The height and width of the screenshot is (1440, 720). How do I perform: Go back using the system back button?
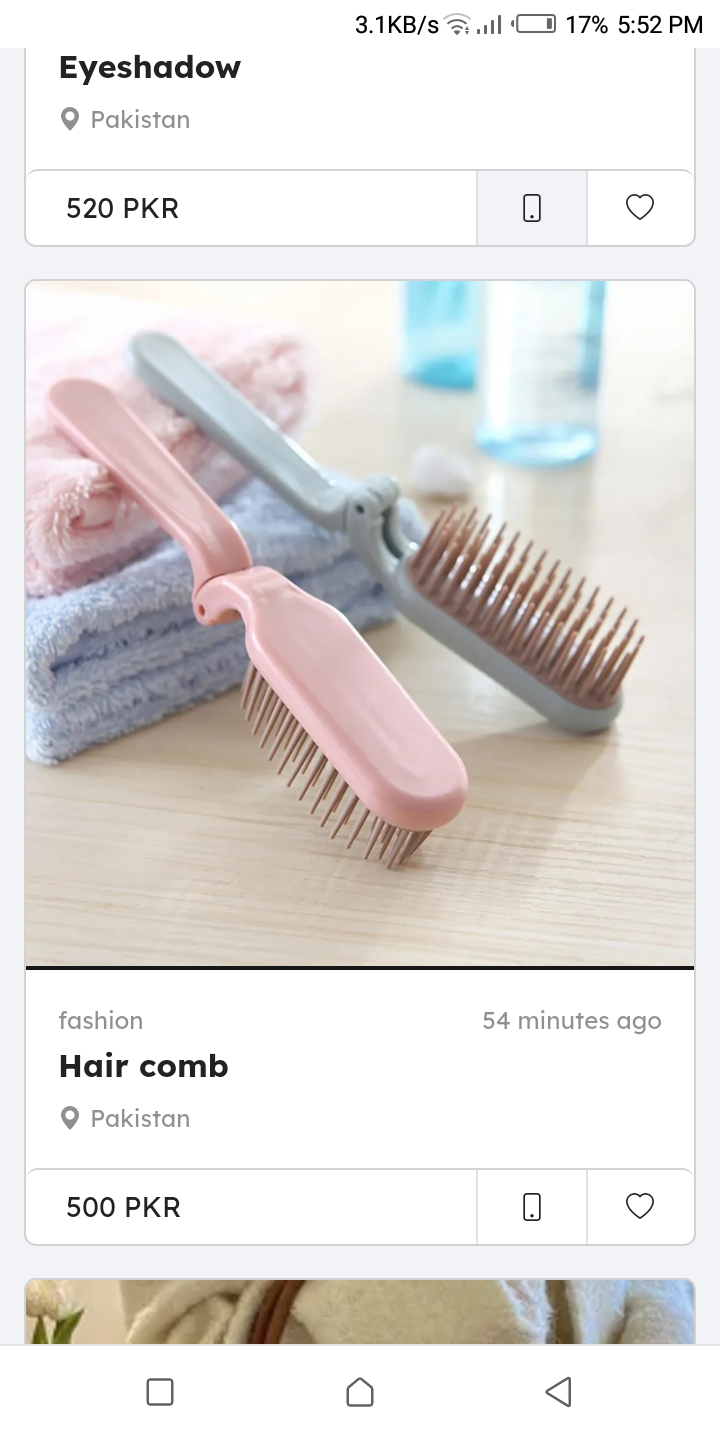click(559, 1392)
